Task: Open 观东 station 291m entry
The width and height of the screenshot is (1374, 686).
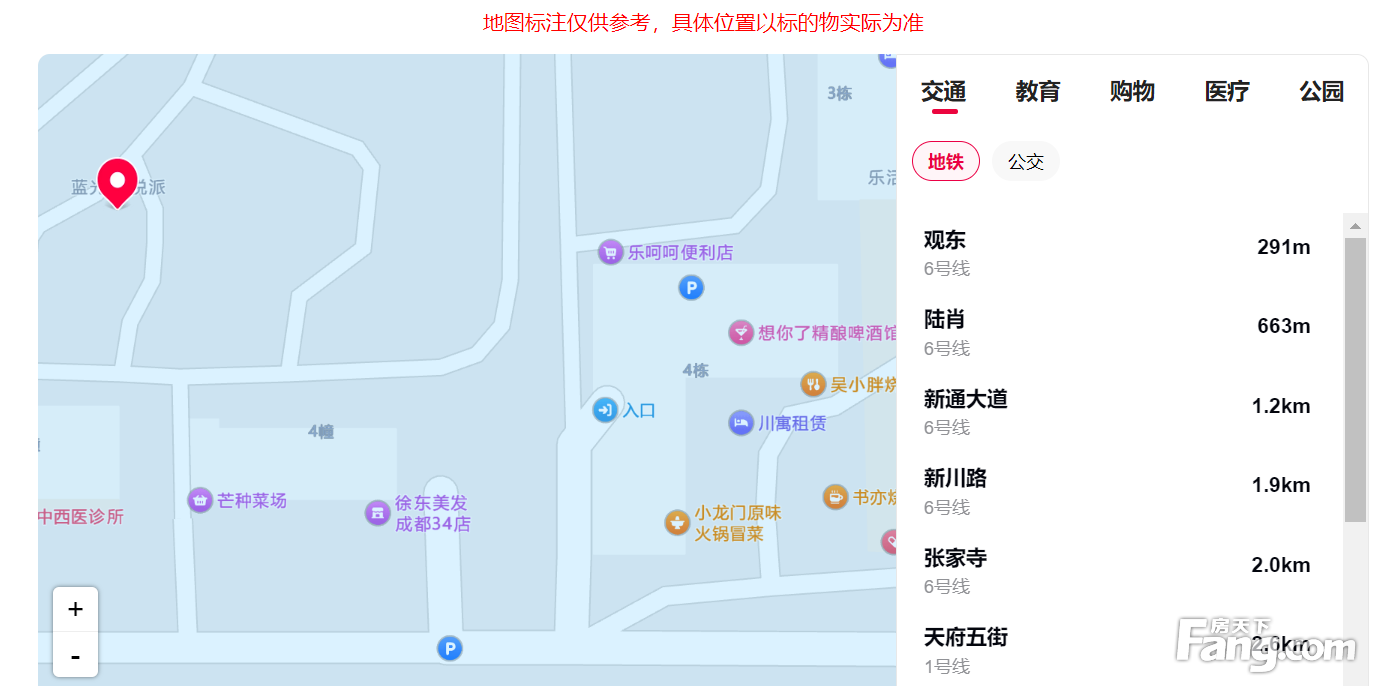Action: pyautogui.click(x=1116, y=252)
